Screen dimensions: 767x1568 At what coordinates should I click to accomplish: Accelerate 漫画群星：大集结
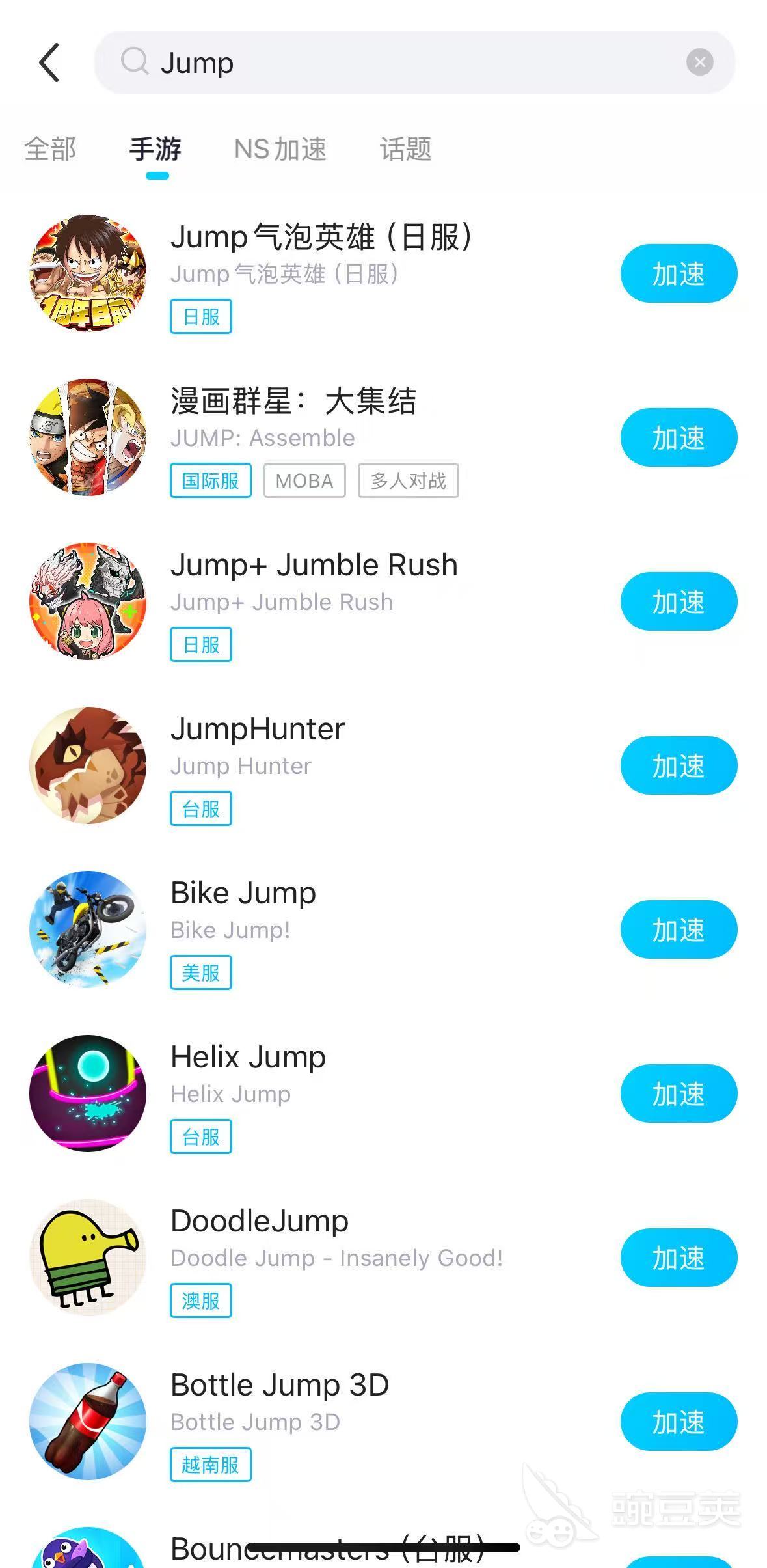679,438
